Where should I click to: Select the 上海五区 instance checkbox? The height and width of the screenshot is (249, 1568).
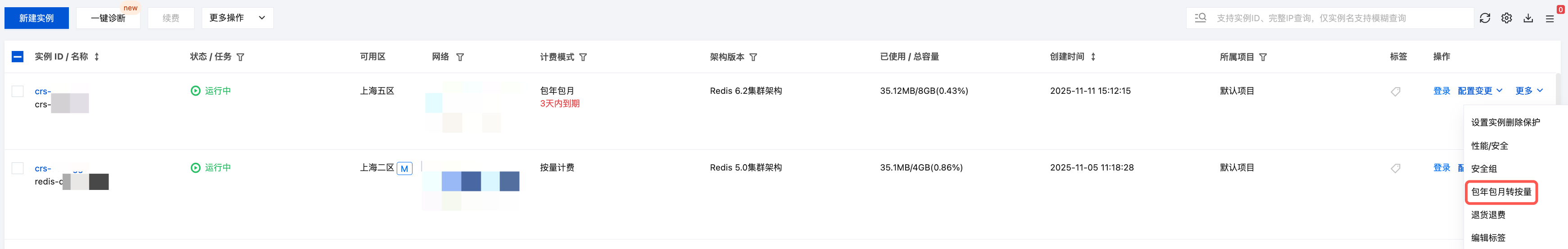pos(18,92)
